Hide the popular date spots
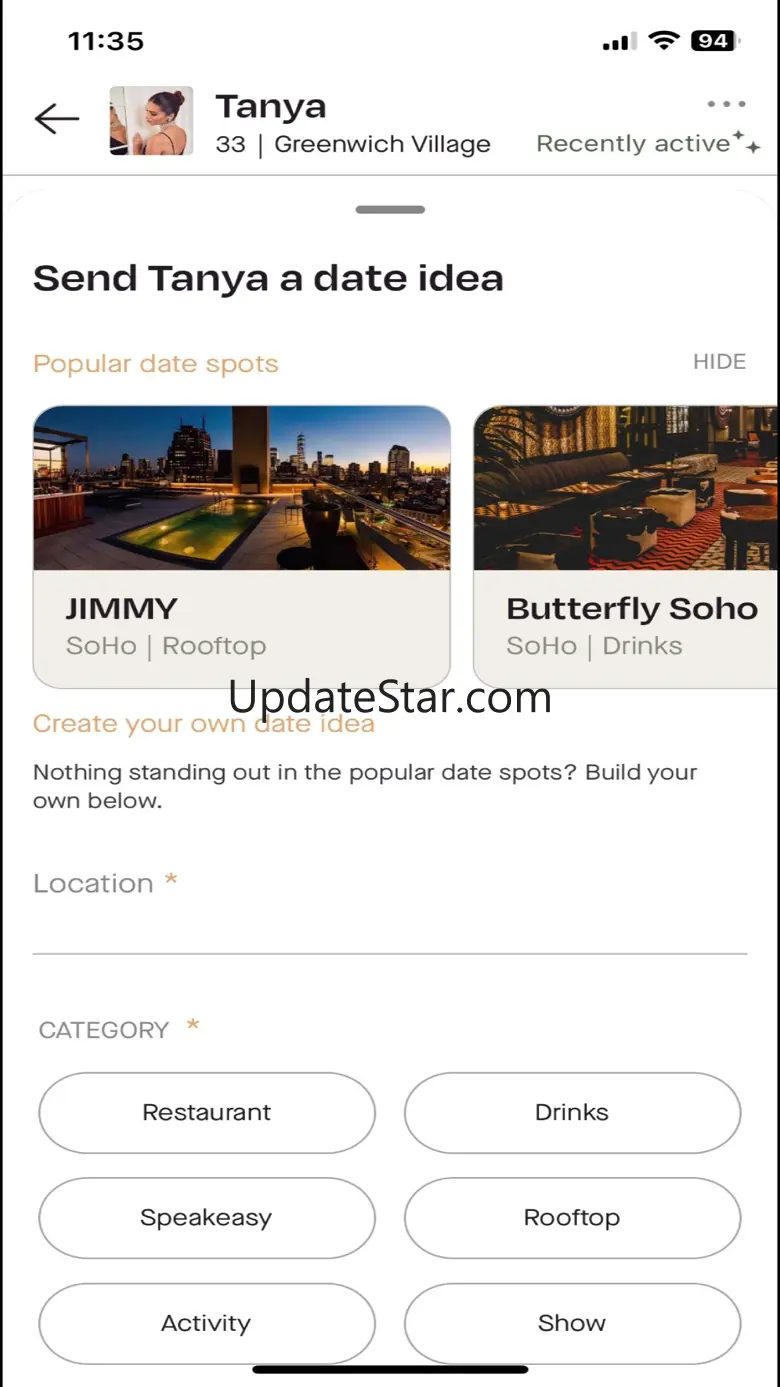Viewport: 780px width, 1387px height. [720, 362]
